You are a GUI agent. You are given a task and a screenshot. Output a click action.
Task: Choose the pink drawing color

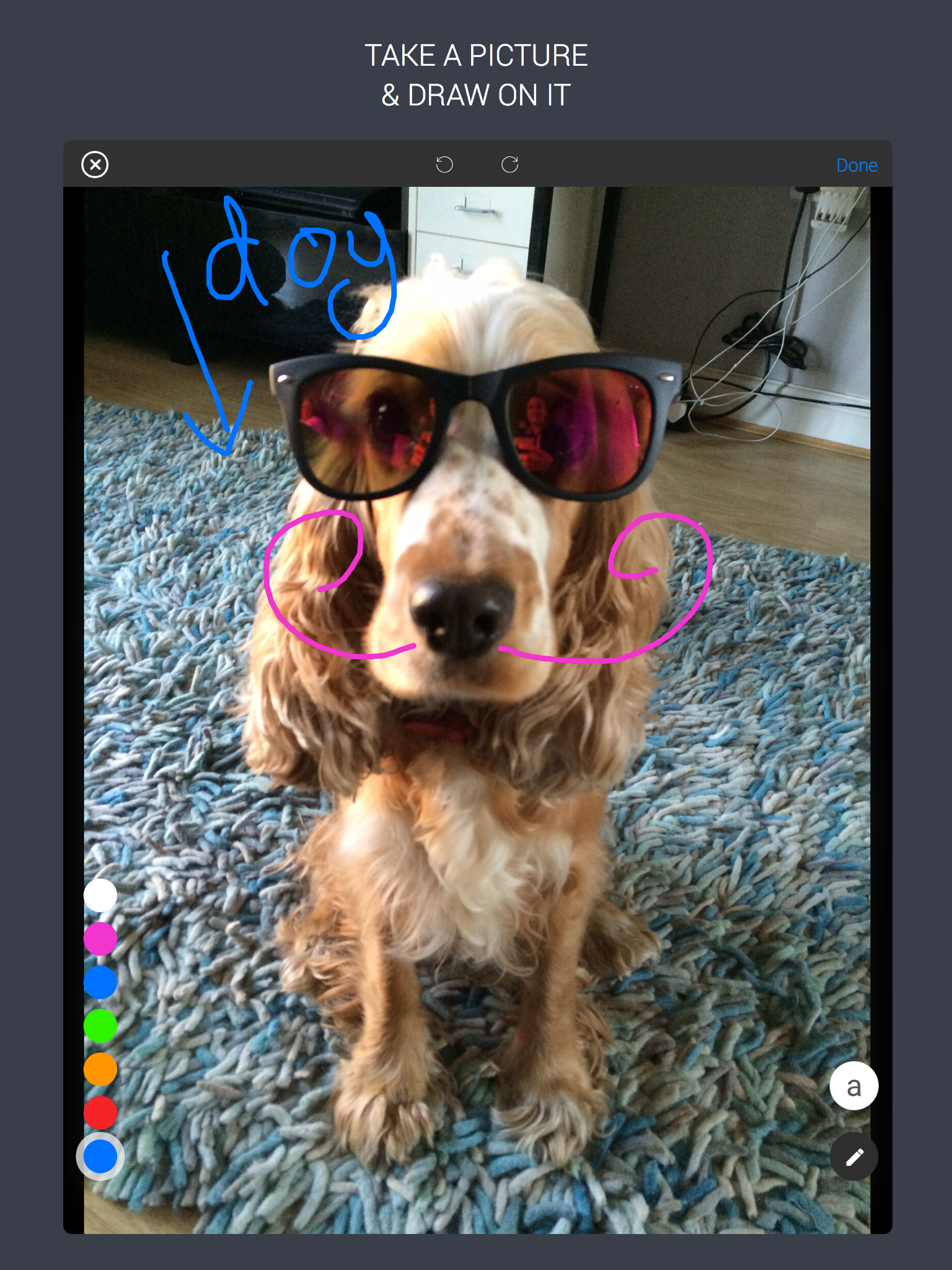click(100, 939)
